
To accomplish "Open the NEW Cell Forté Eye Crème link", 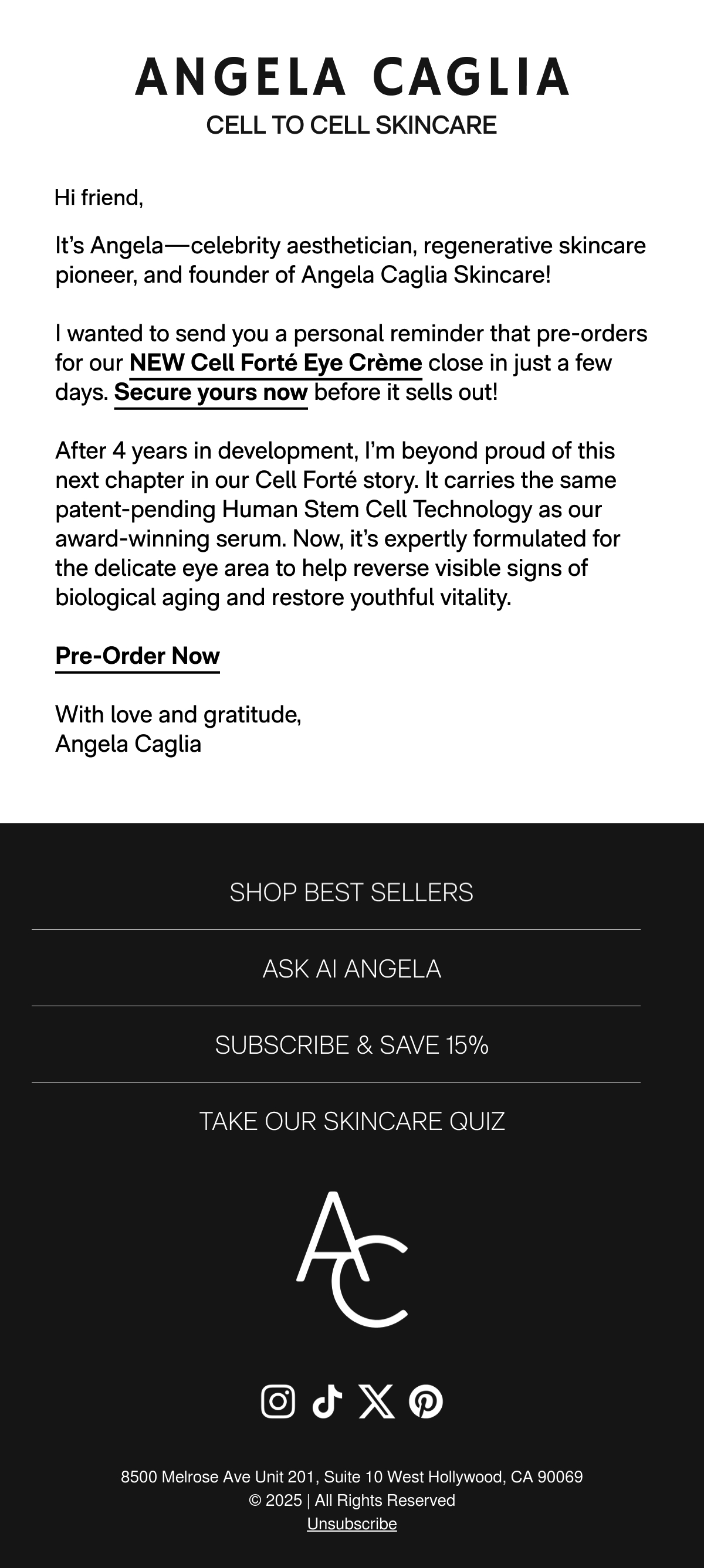I will pos(276,363).
